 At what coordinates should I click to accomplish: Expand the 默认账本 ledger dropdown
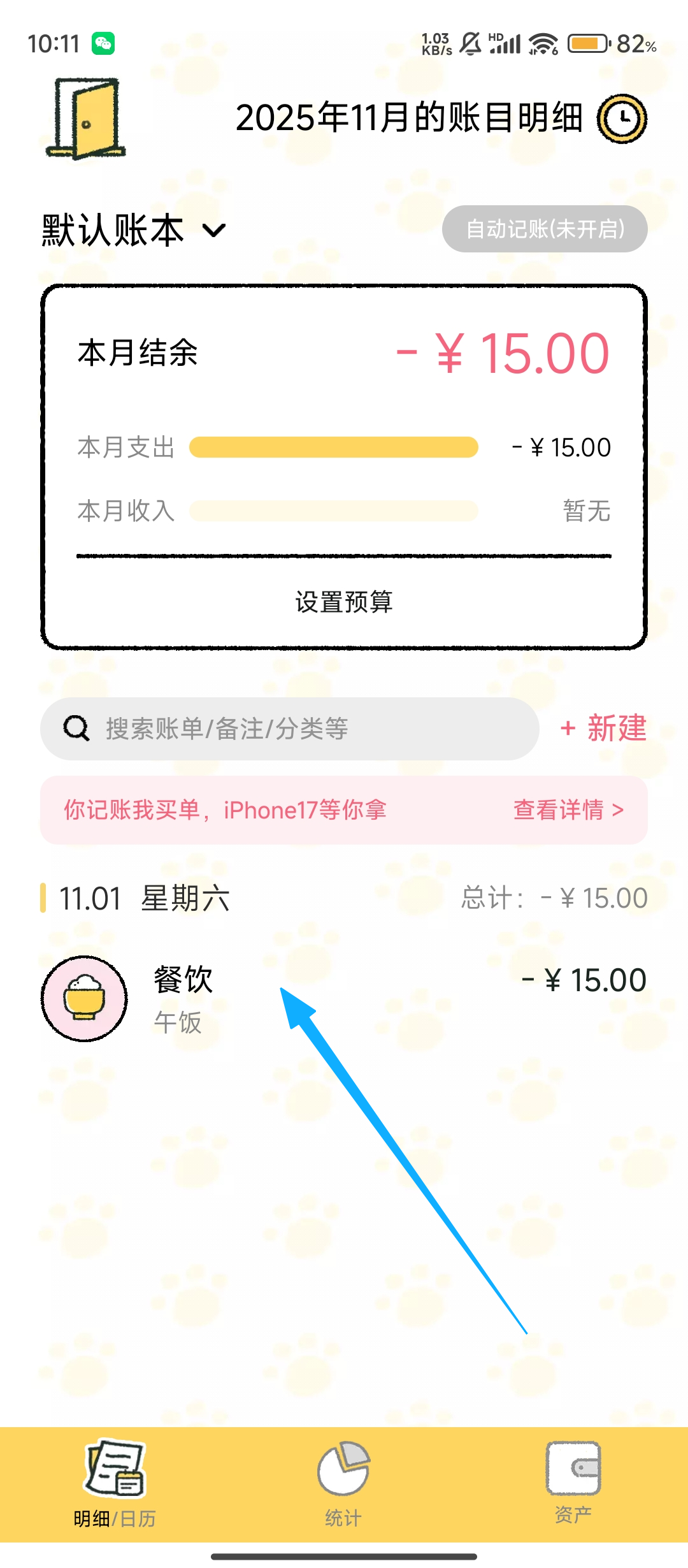tap(134, 230)
